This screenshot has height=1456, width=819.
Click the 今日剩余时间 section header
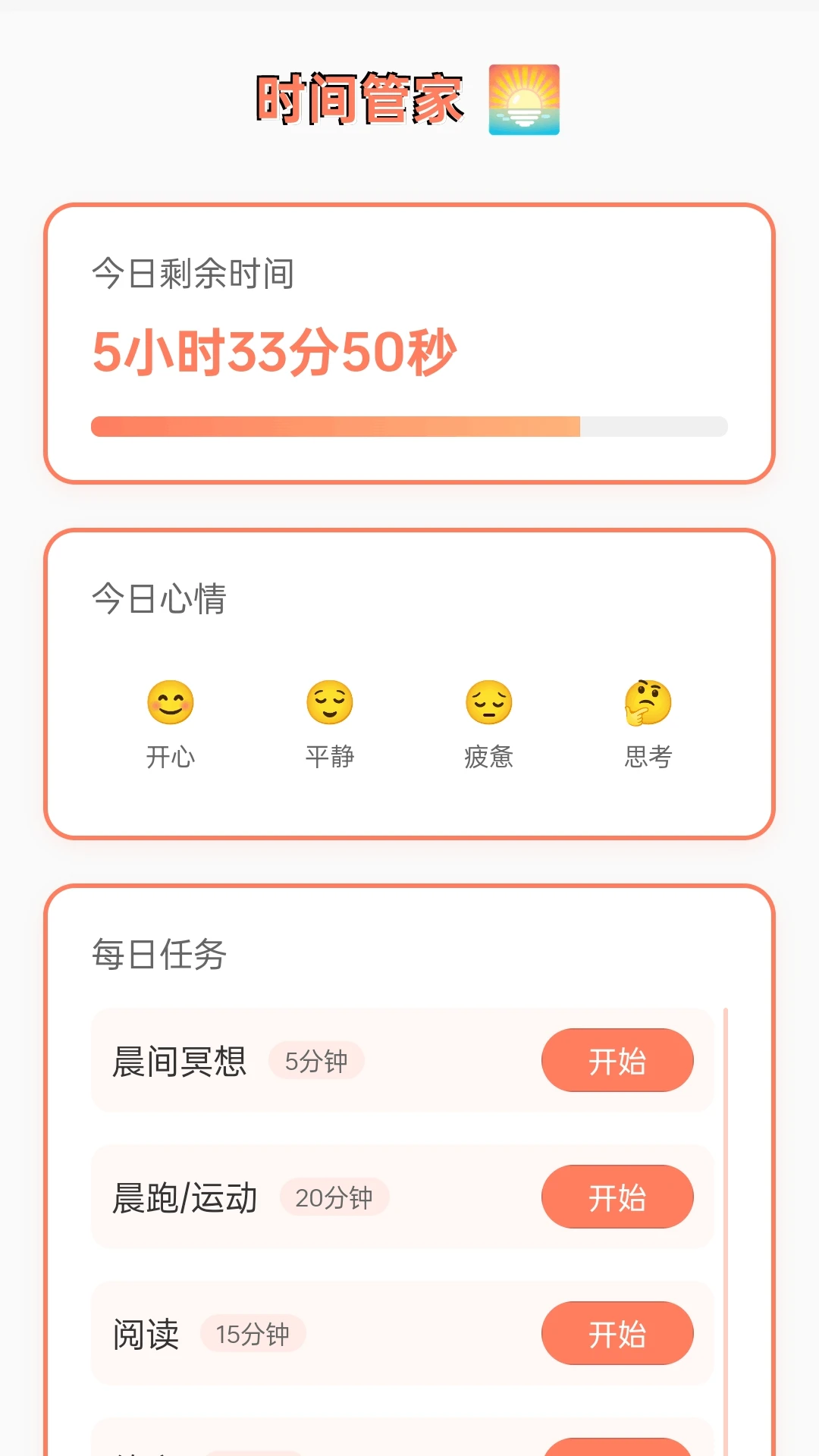click(193, 275)
